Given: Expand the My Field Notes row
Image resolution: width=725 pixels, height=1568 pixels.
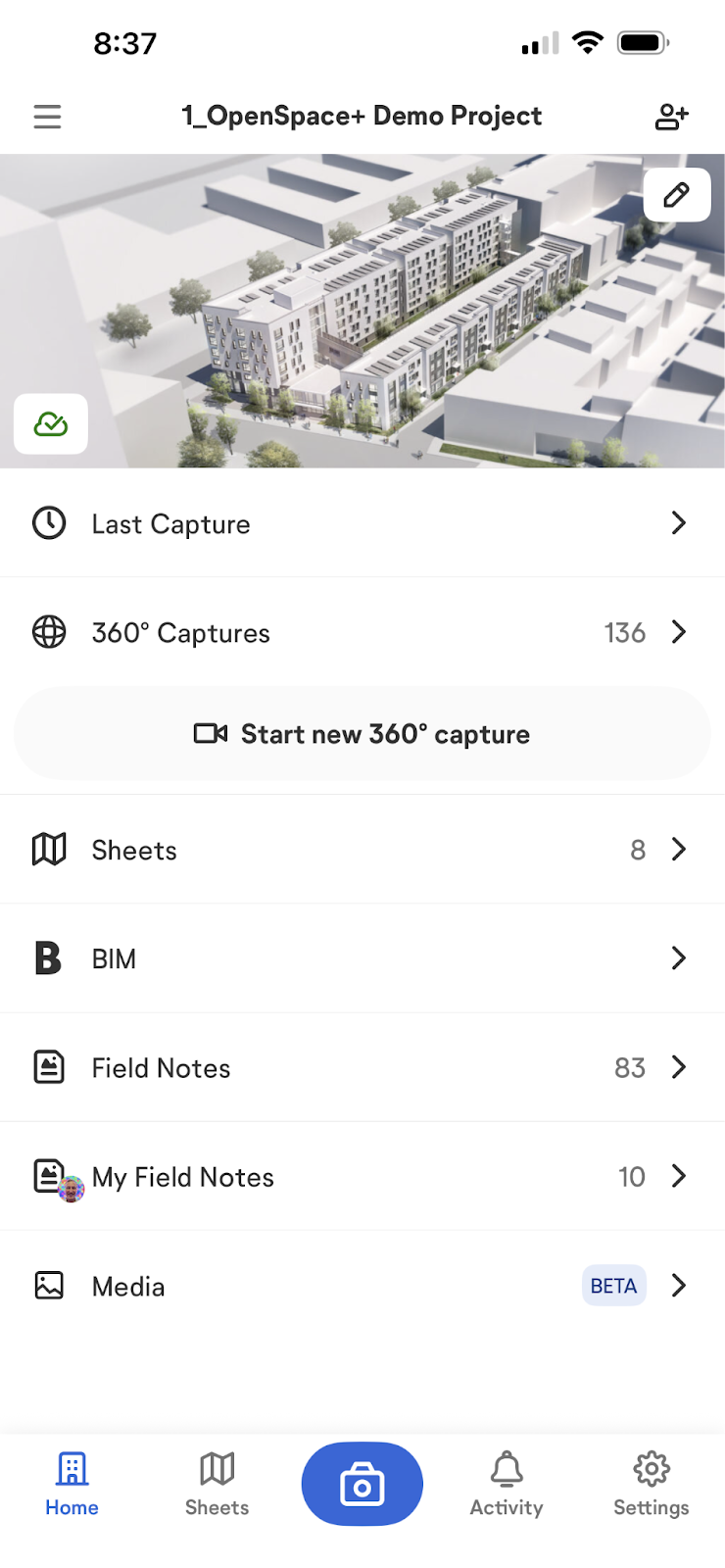Looking at the screenshot, I should (679, 1176).
